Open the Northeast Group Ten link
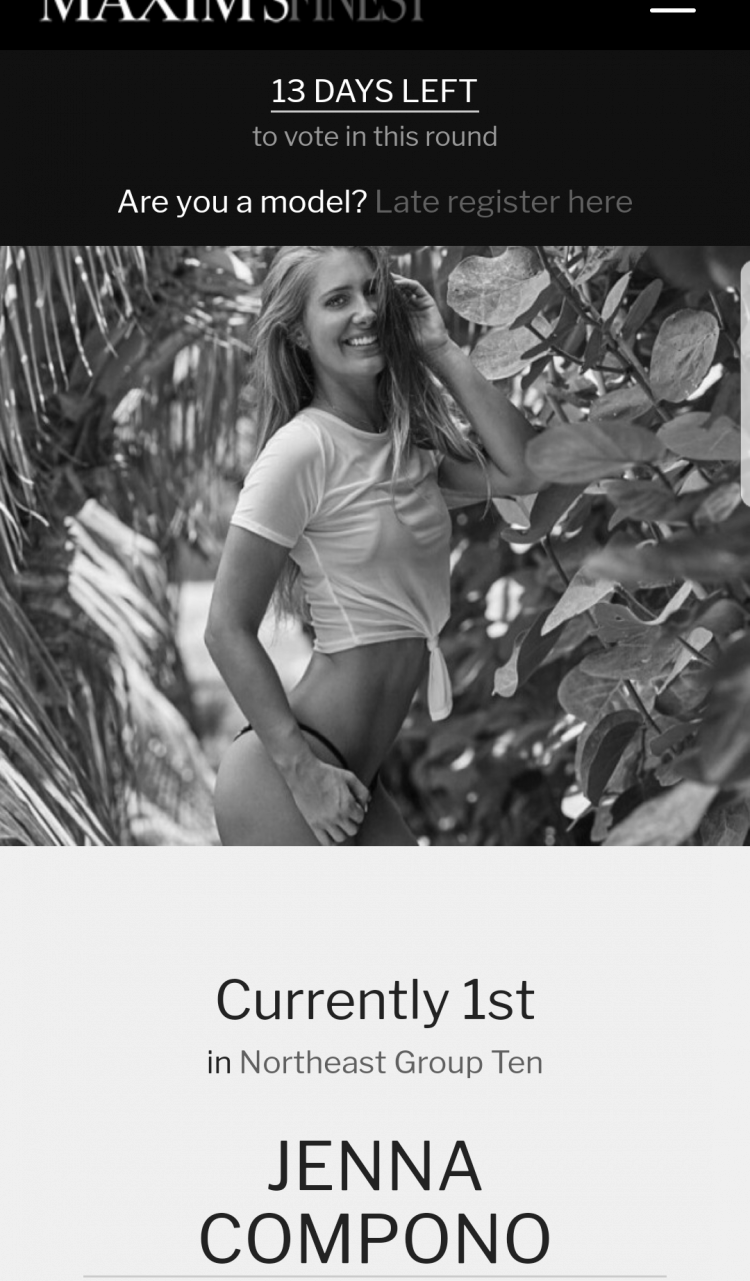750x1281 pixels. 390,1062
